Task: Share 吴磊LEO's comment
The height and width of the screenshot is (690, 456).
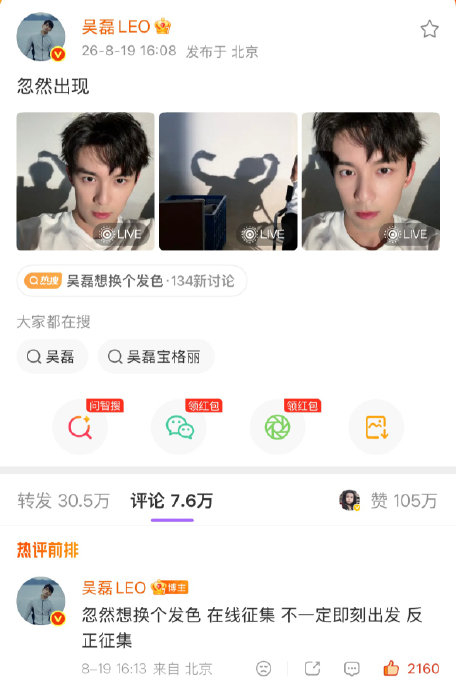Action: 312,668
